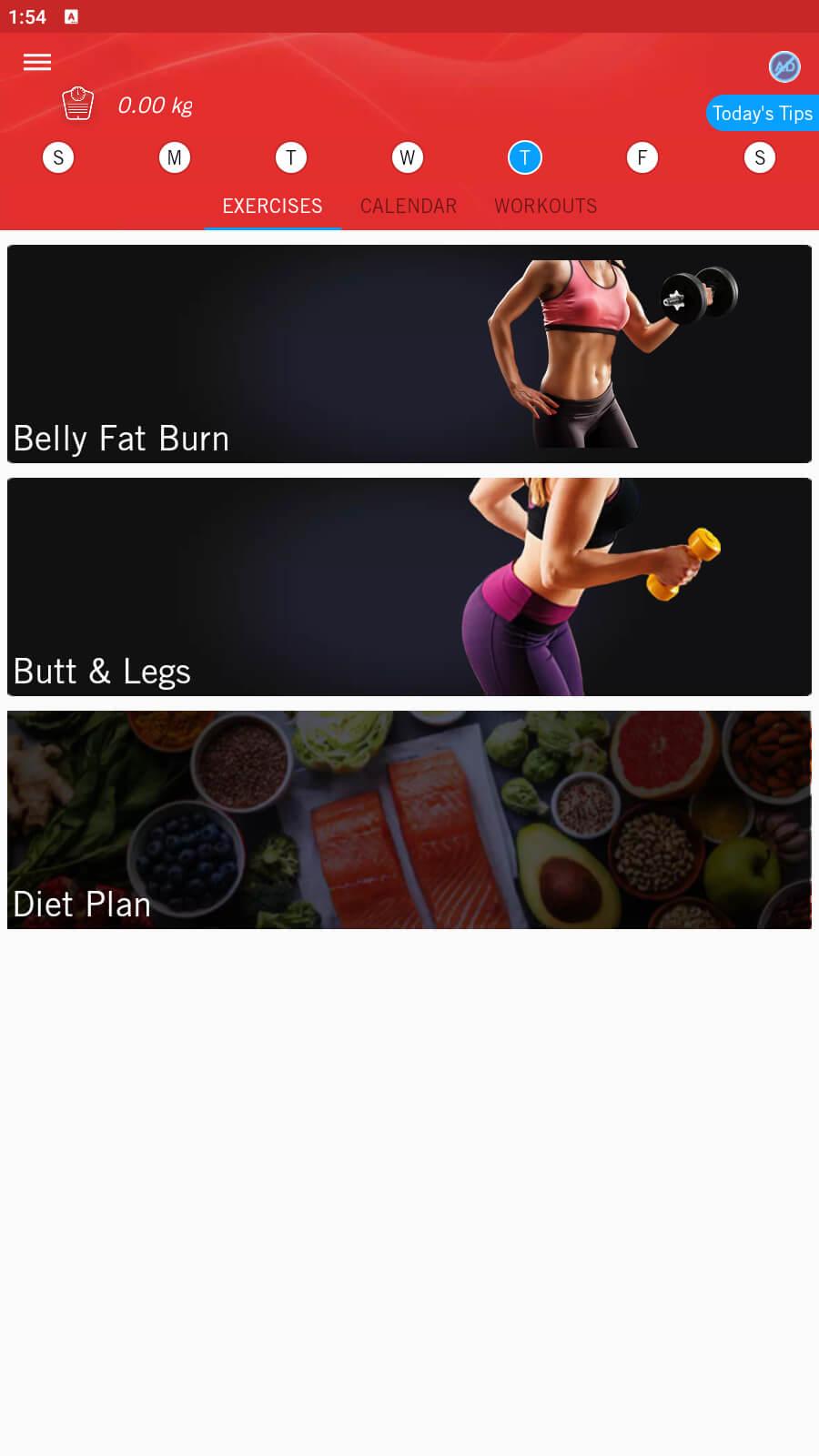This screenshot has width=819, height=1456.
Task: Select the Exercises tab
Action: click(272, 206)
